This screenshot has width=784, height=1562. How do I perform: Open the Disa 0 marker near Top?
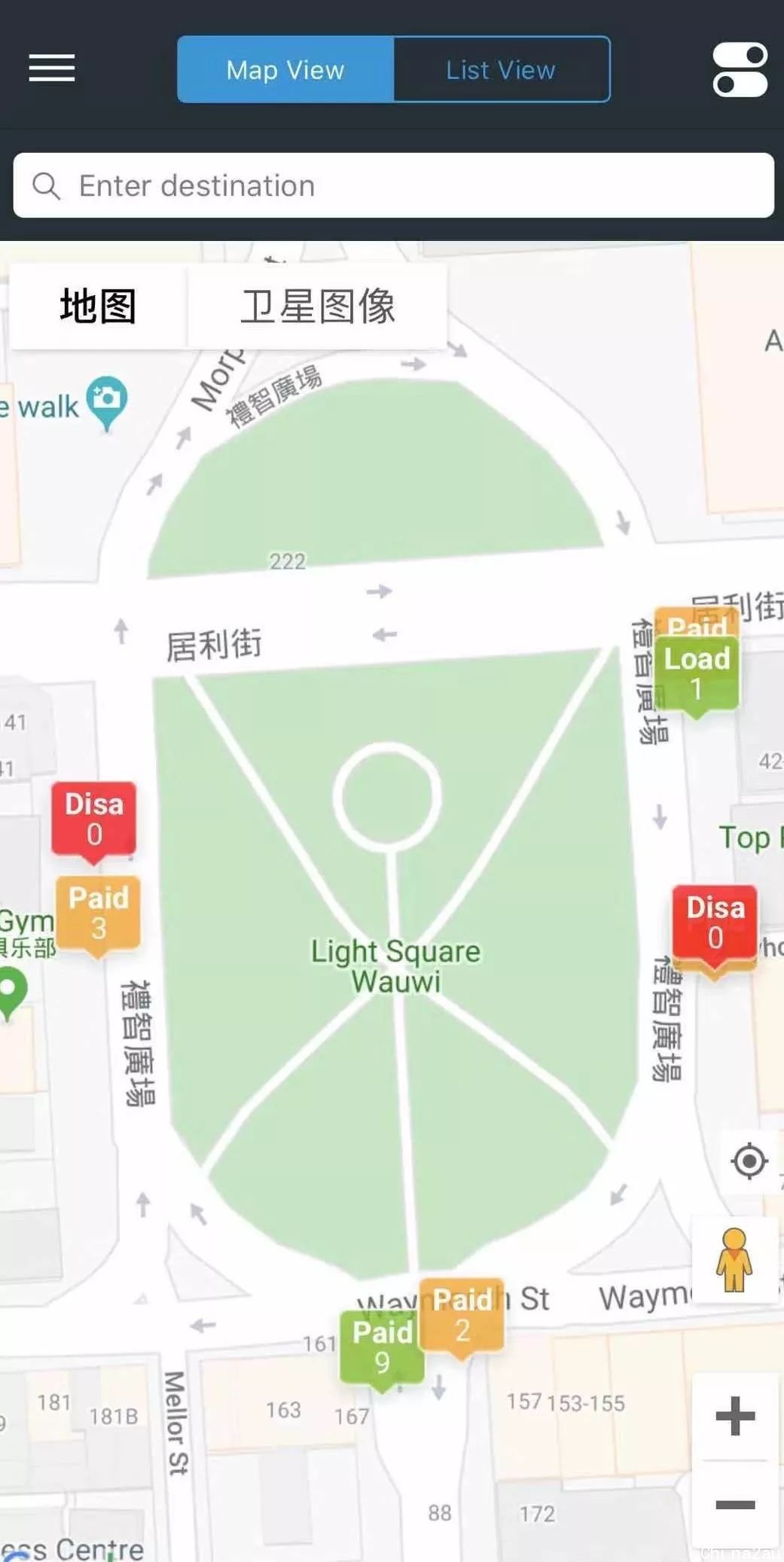(x=715, y=922)
